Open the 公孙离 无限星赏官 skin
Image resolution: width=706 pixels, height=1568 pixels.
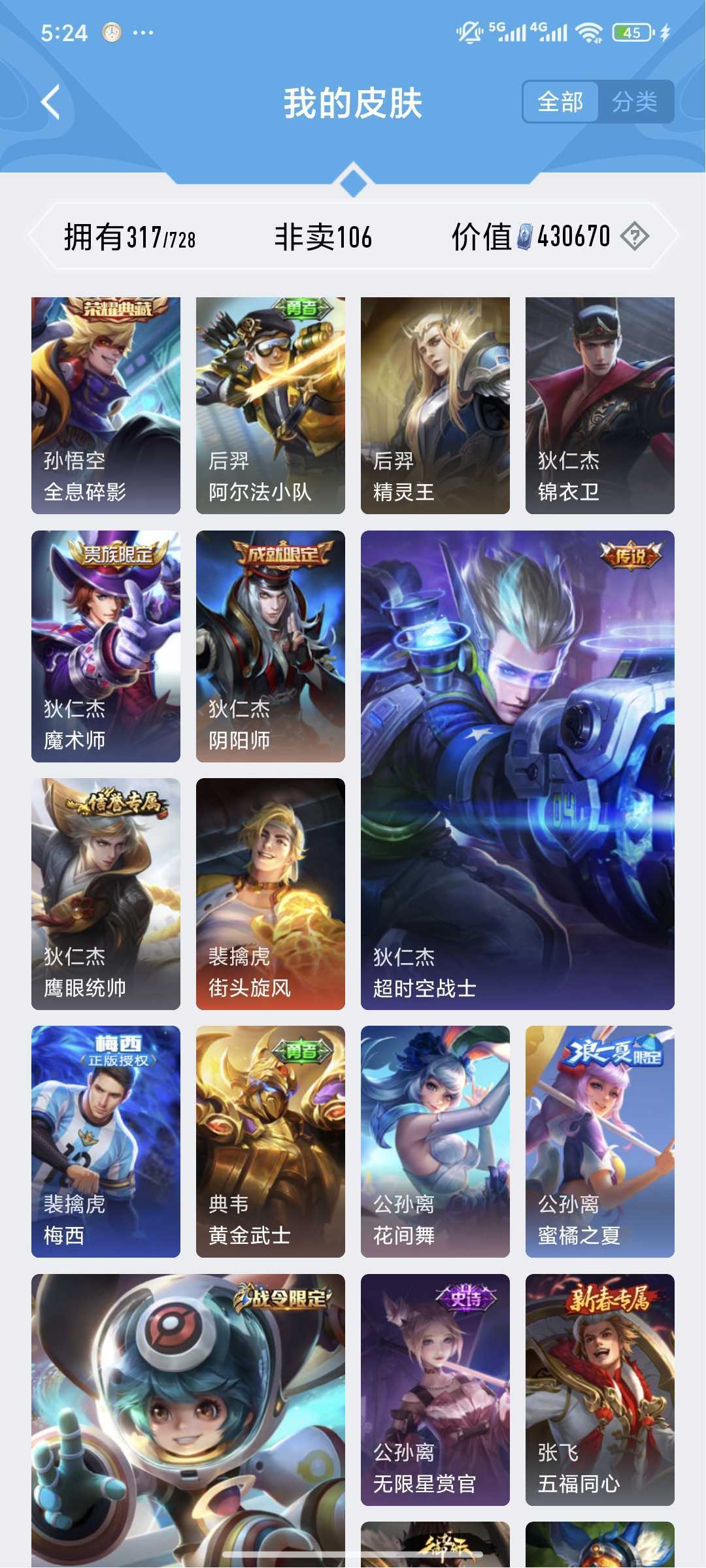tap(435, 1390)
